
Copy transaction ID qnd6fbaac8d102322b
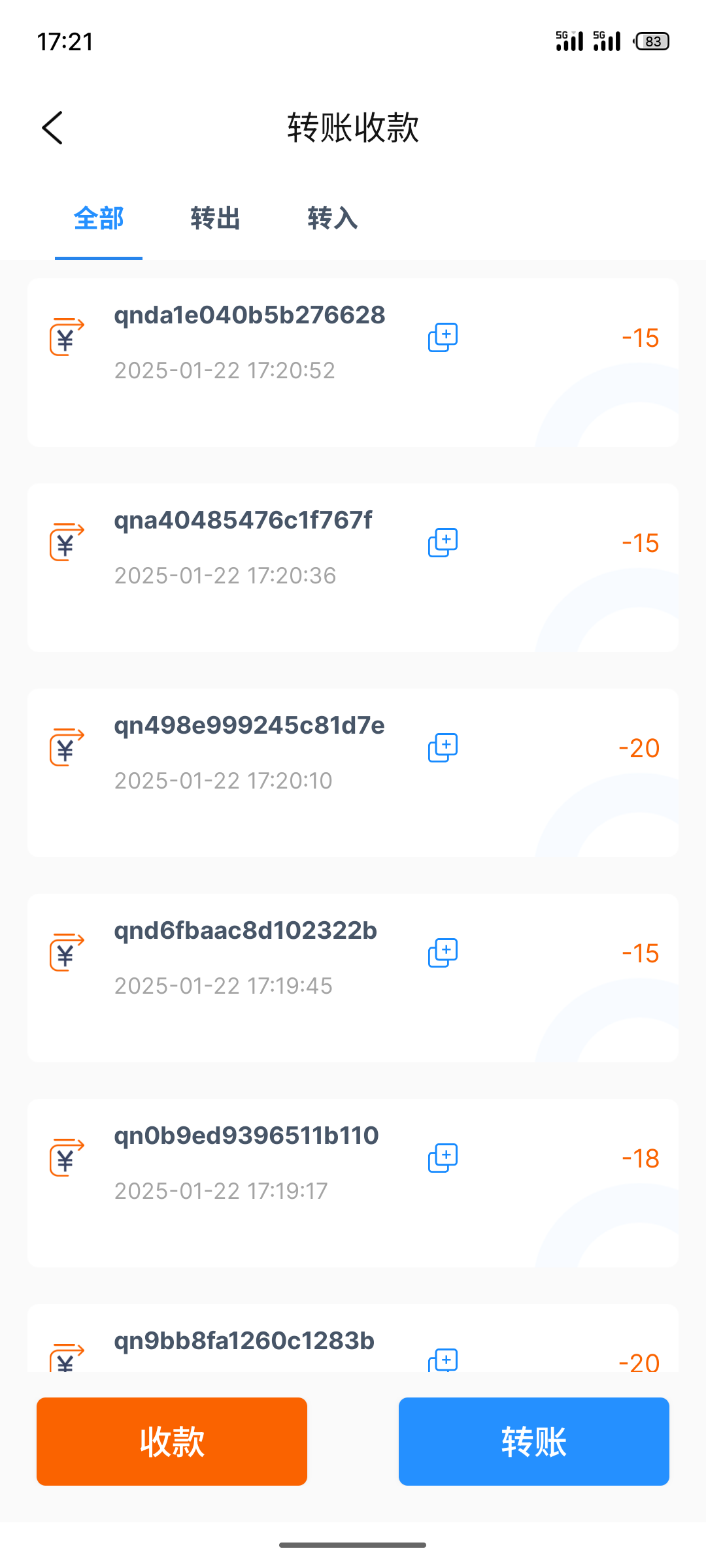click(x=443, y=953)
